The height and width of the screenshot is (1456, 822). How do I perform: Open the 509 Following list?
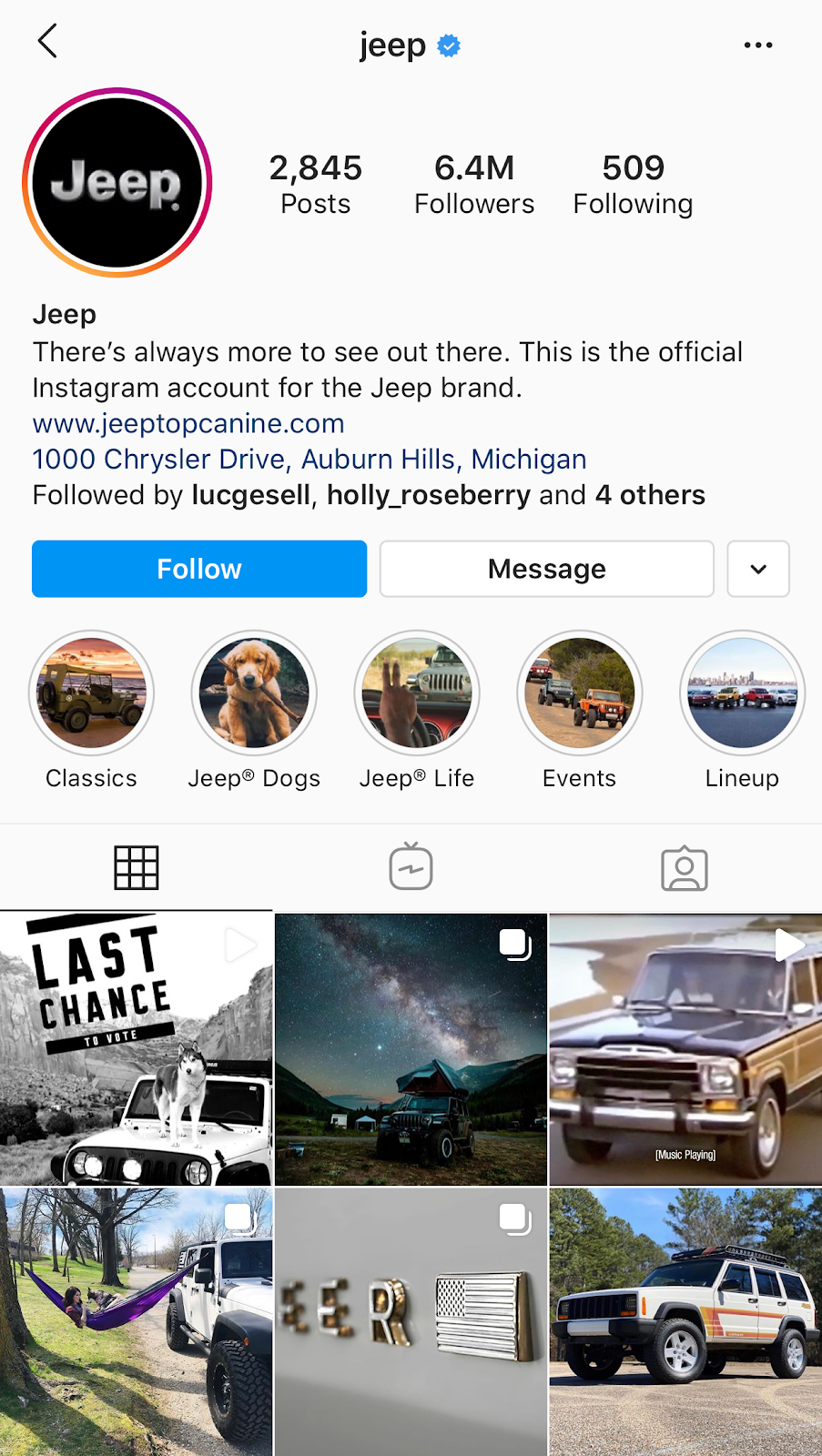coord(633,185)
